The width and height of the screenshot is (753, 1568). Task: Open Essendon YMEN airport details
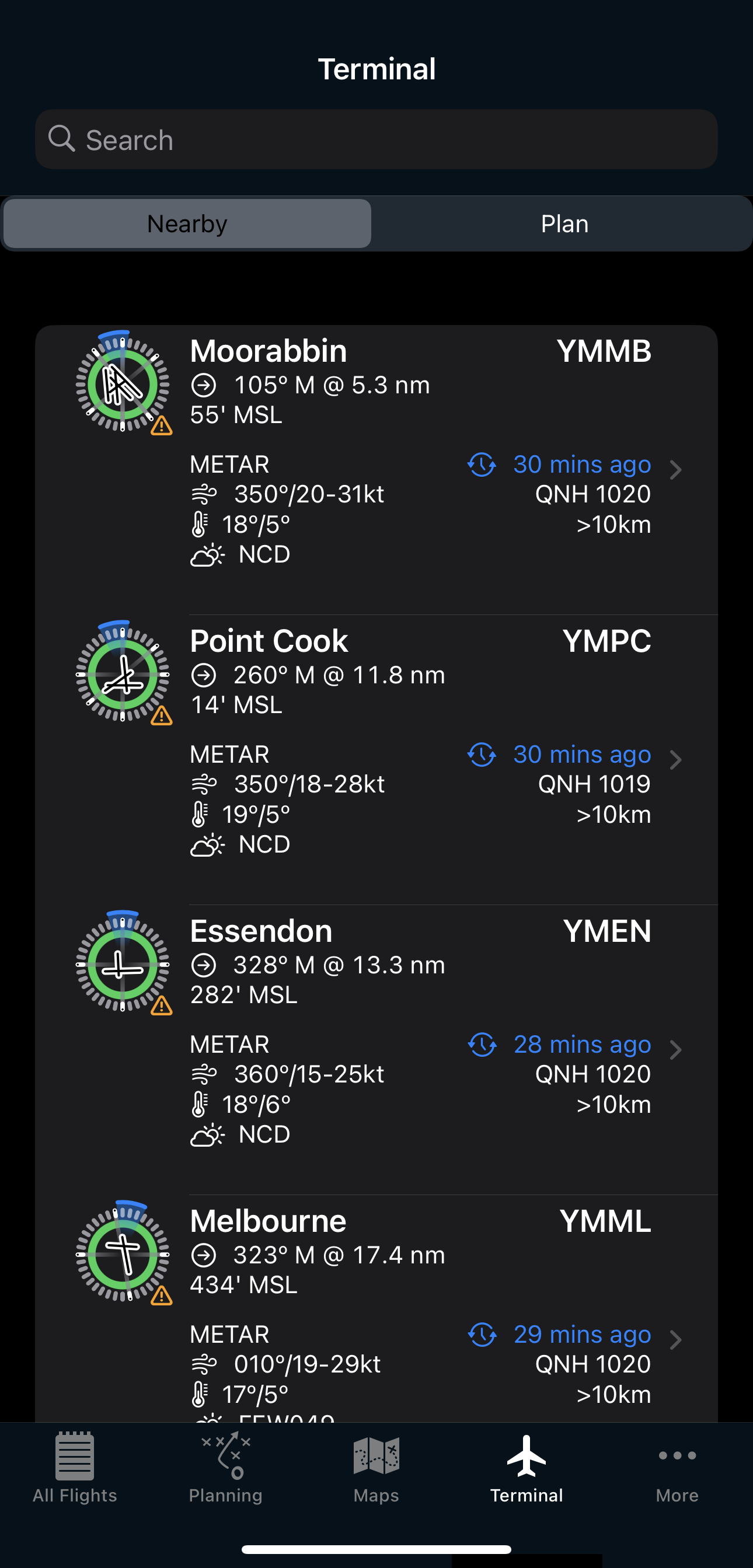click(x=376, y=1049)
